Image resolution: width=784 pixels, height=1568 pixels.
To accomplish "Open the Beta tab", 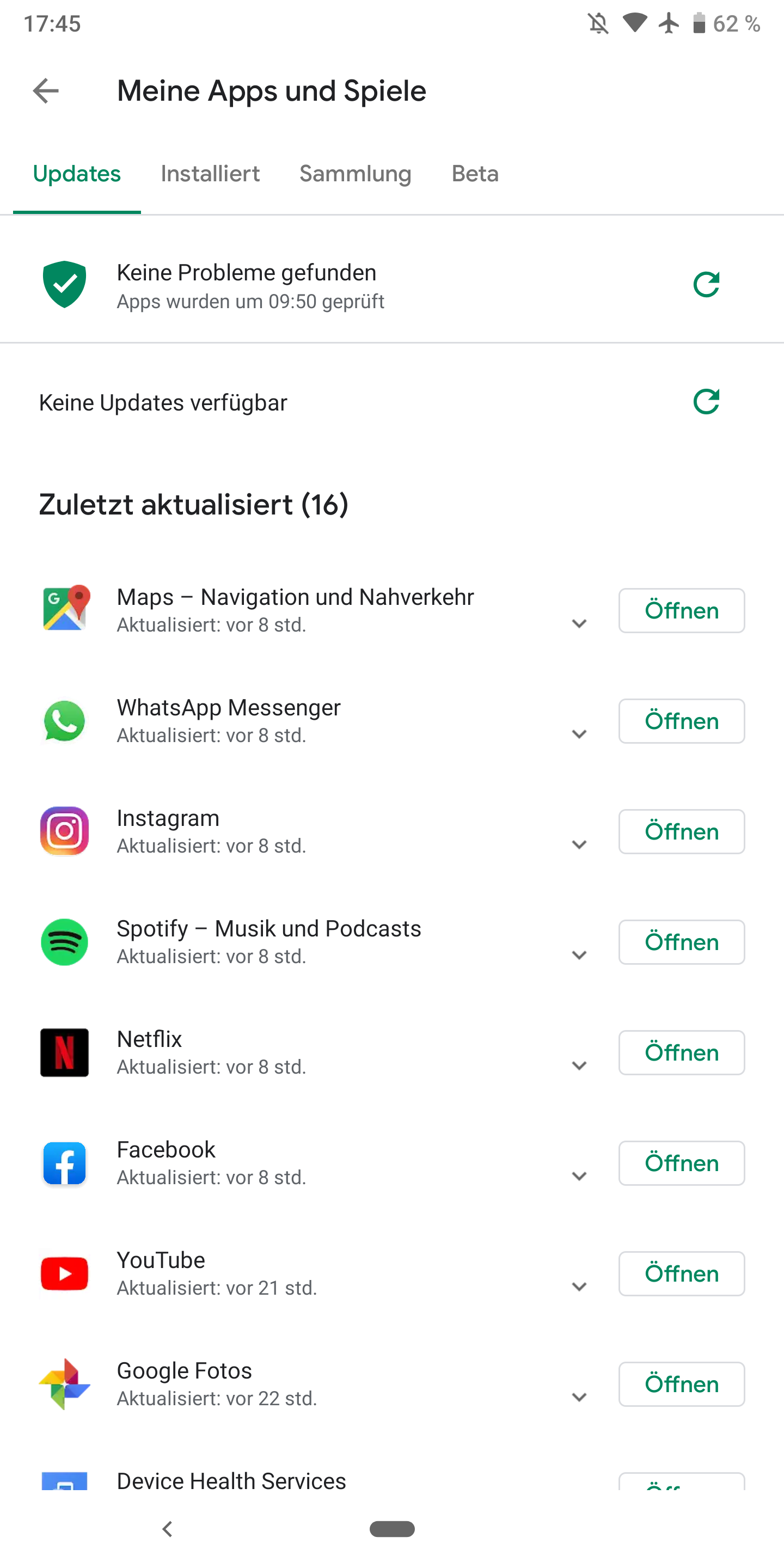I will [x=475, y=174].
